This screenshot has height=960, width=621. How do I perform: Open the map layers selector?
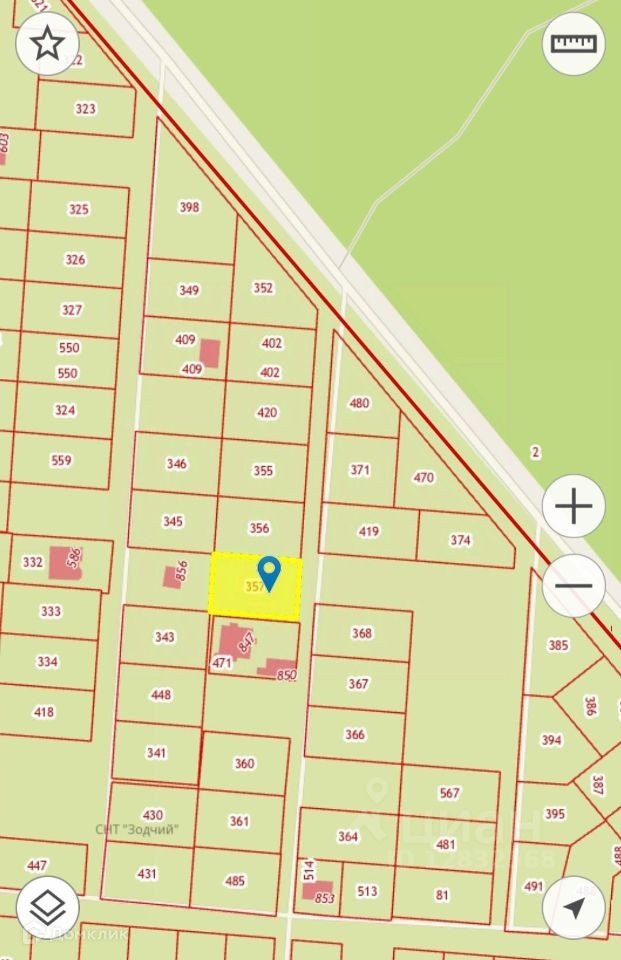(48, 907)
